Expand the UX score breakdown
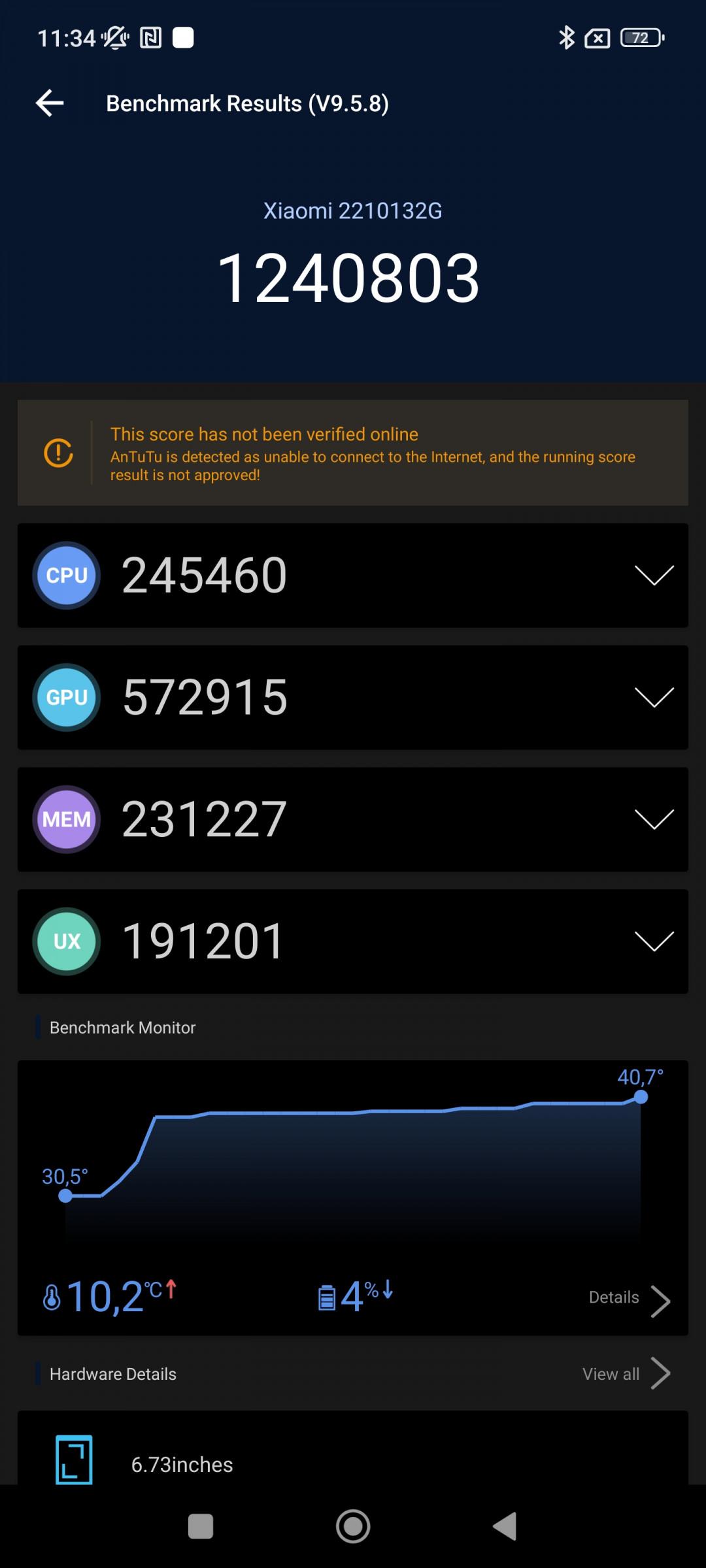Viewport: 706px width, 1568px height. coord(352,941)
